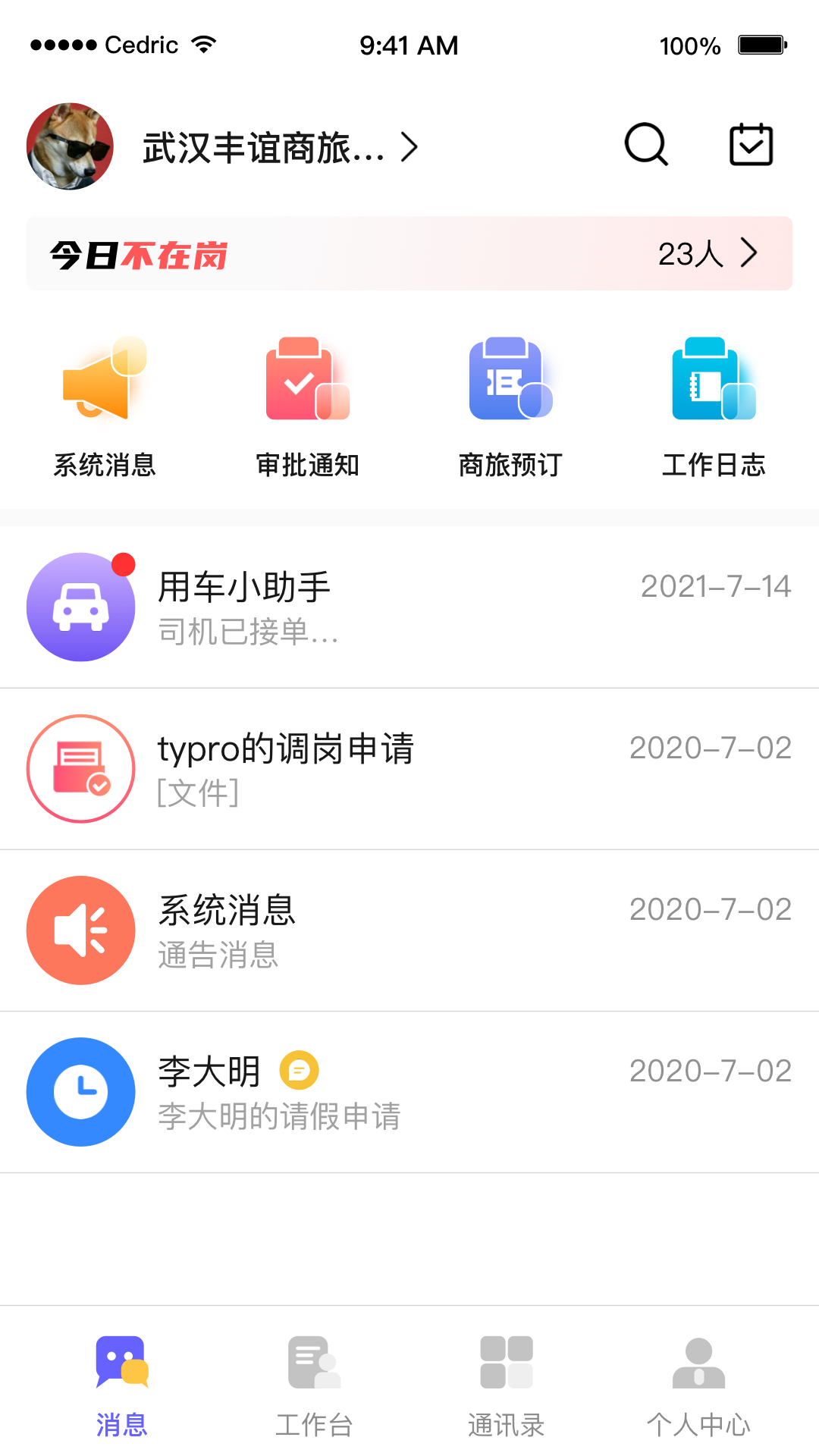The image size is (819, 1456).
Task: Switch to the 工作台 tab
Action: [314, 1380]
